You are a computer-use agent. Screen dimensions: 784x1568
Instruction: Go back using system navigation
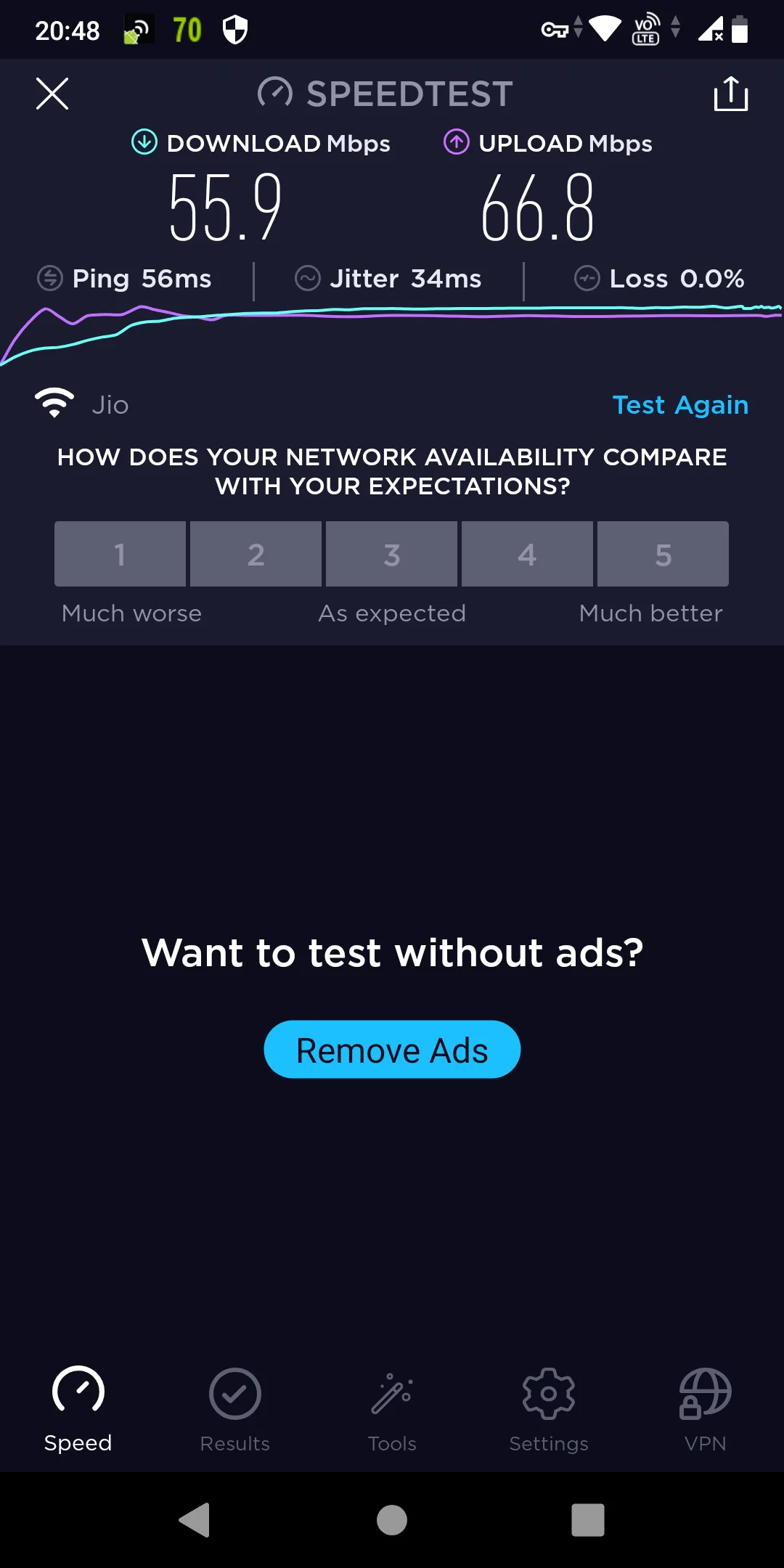click(x=195, y=1519)
